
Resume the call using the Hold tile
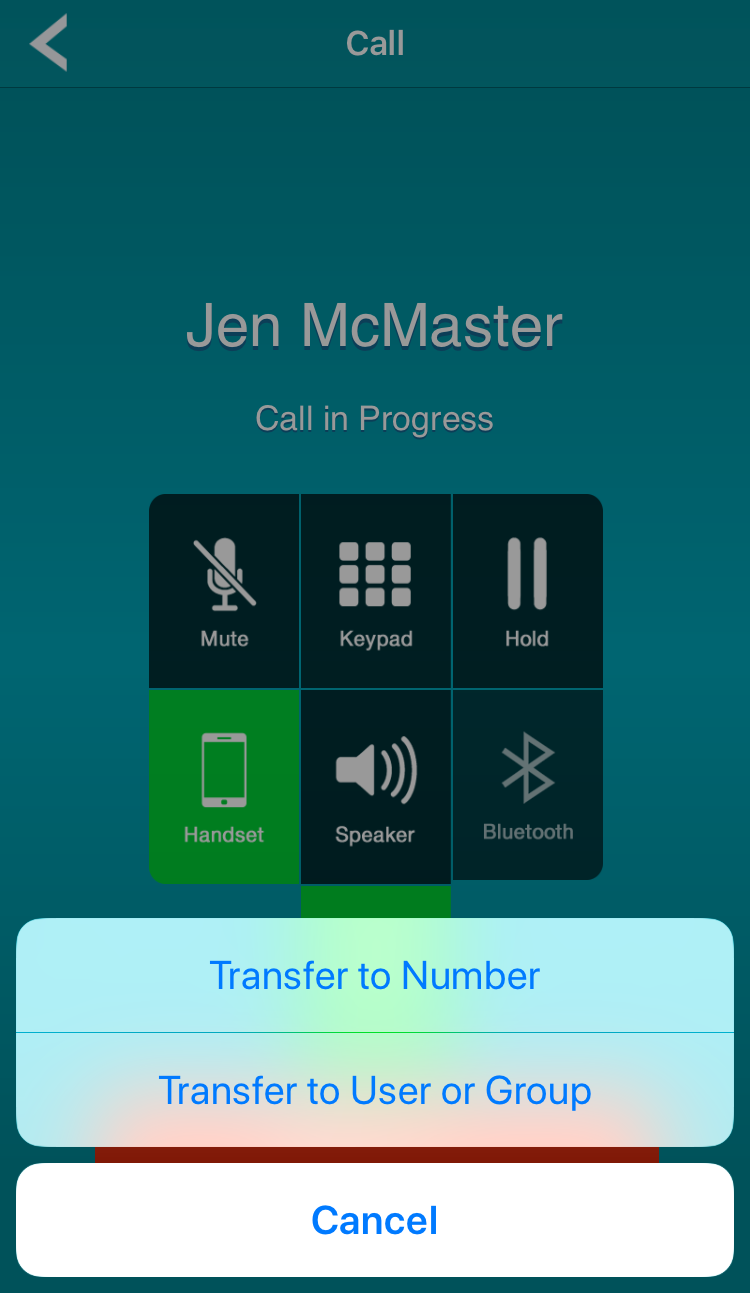coord(527,589)
